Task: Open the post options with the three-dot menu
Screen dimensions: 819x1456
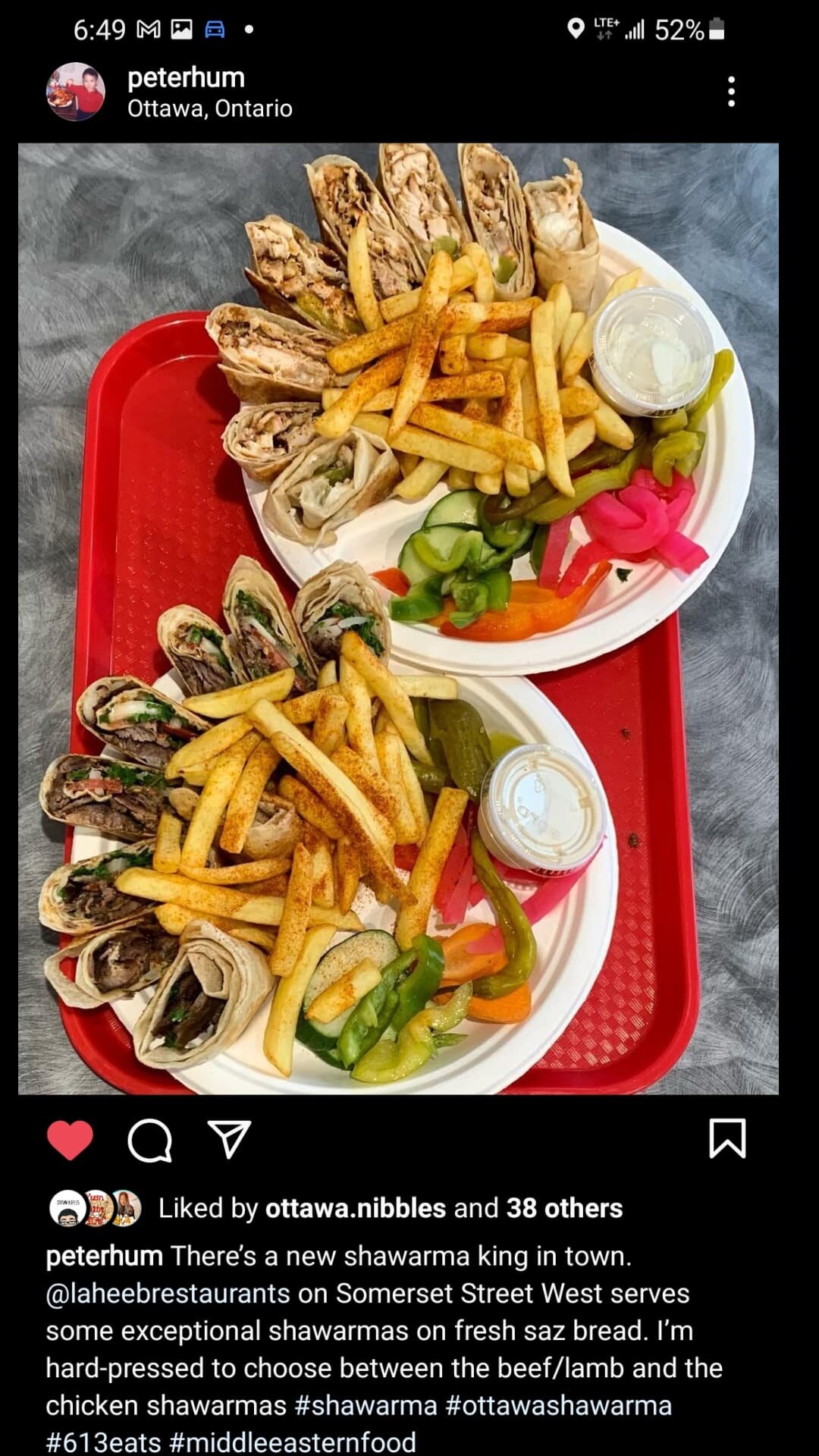Action: 731,92
